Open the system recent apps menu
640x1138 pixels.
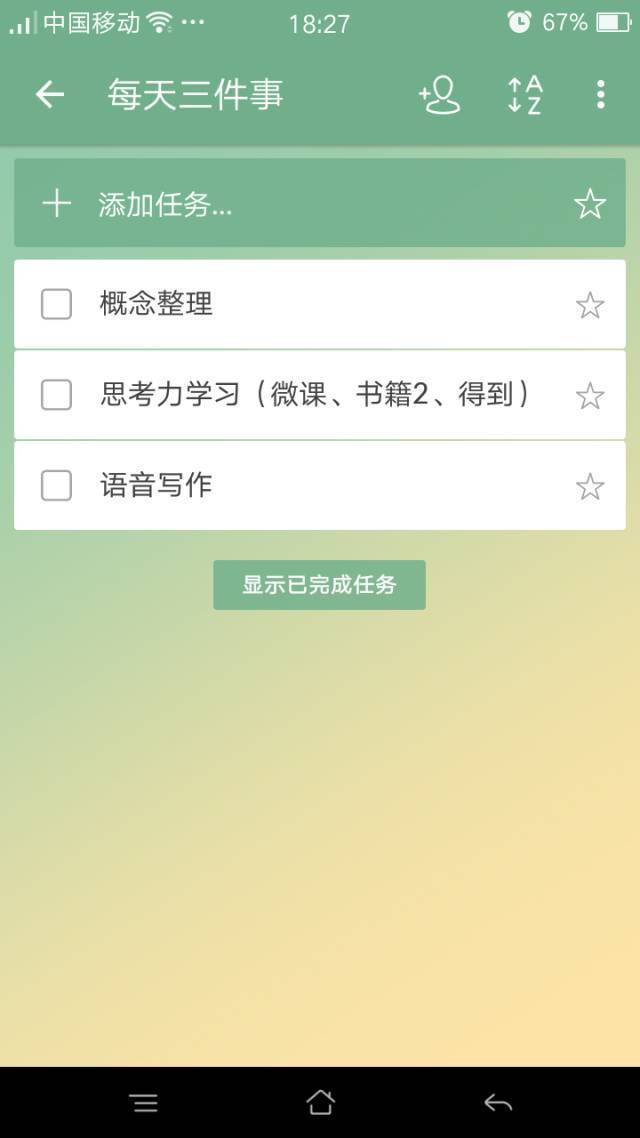click(x=144, y=1102)
